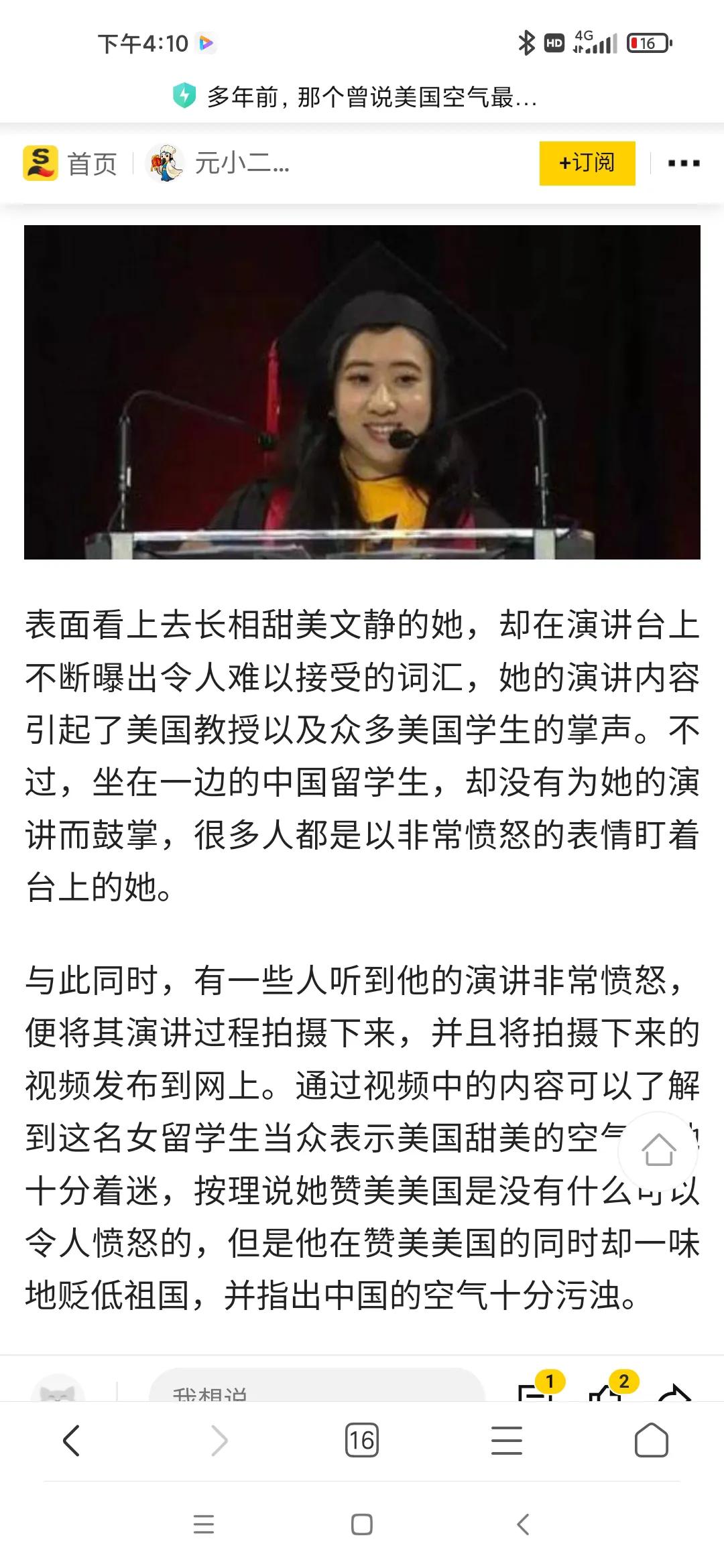This screenshot has width=724, height=1568.
Task: Open the "..." more options menu
Action: pyautogui.click(x=682, y=162)
